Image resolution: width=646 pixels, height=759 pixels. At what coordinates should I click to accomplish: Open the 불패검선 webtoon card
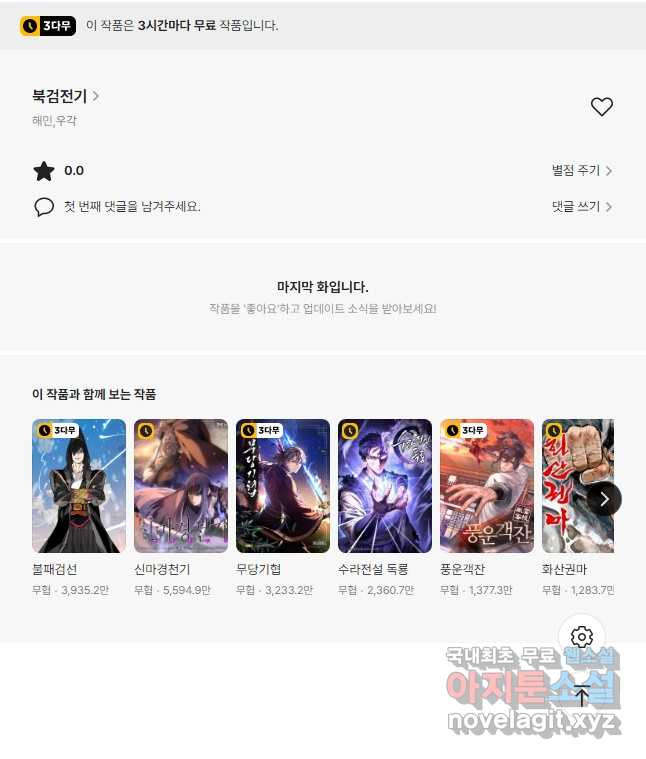(79, 486)
